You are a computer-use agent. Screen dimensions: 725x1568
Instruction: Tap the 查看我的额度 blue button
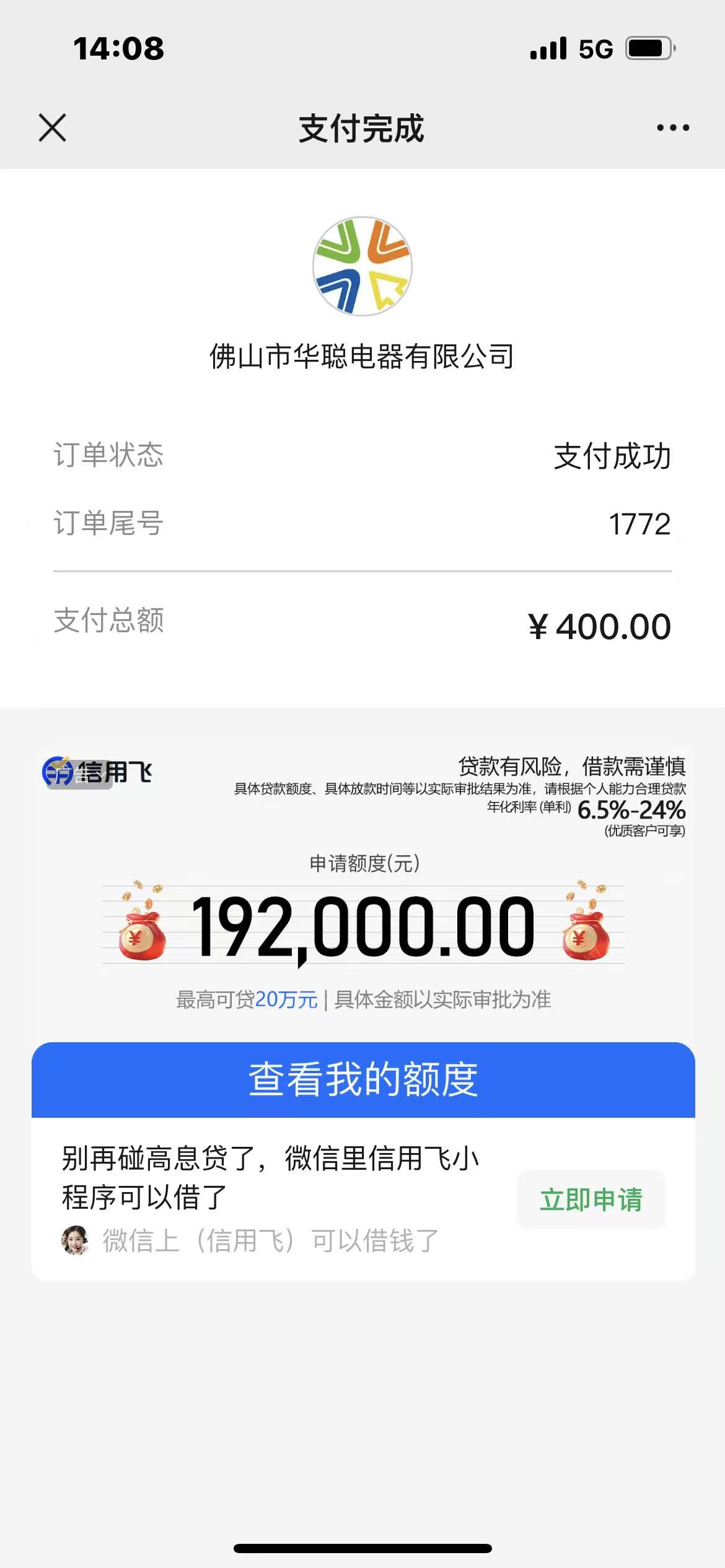[x=362, y=1079]
